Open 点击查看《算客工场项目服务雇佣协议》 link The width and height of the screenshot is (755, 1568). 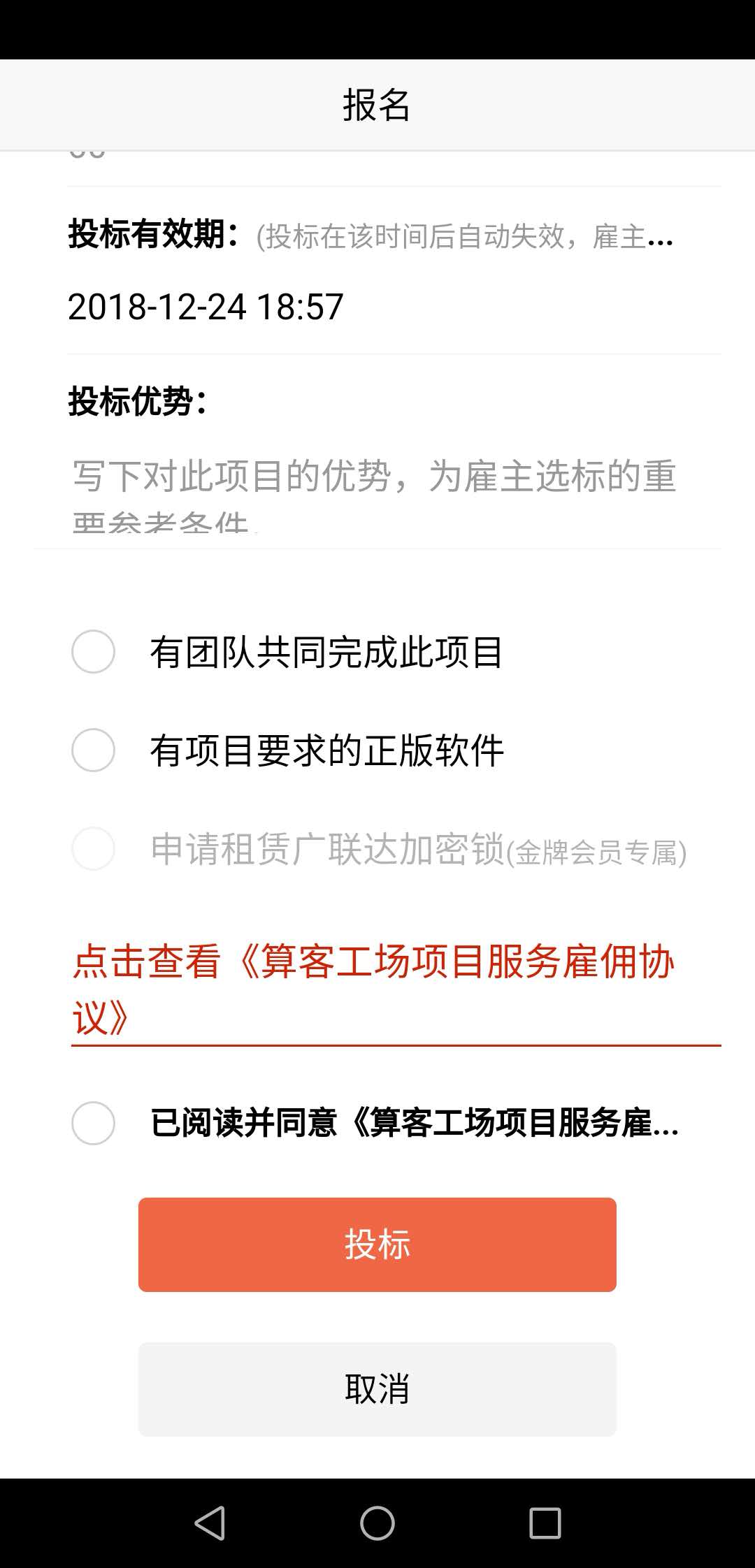coord(373,988)
